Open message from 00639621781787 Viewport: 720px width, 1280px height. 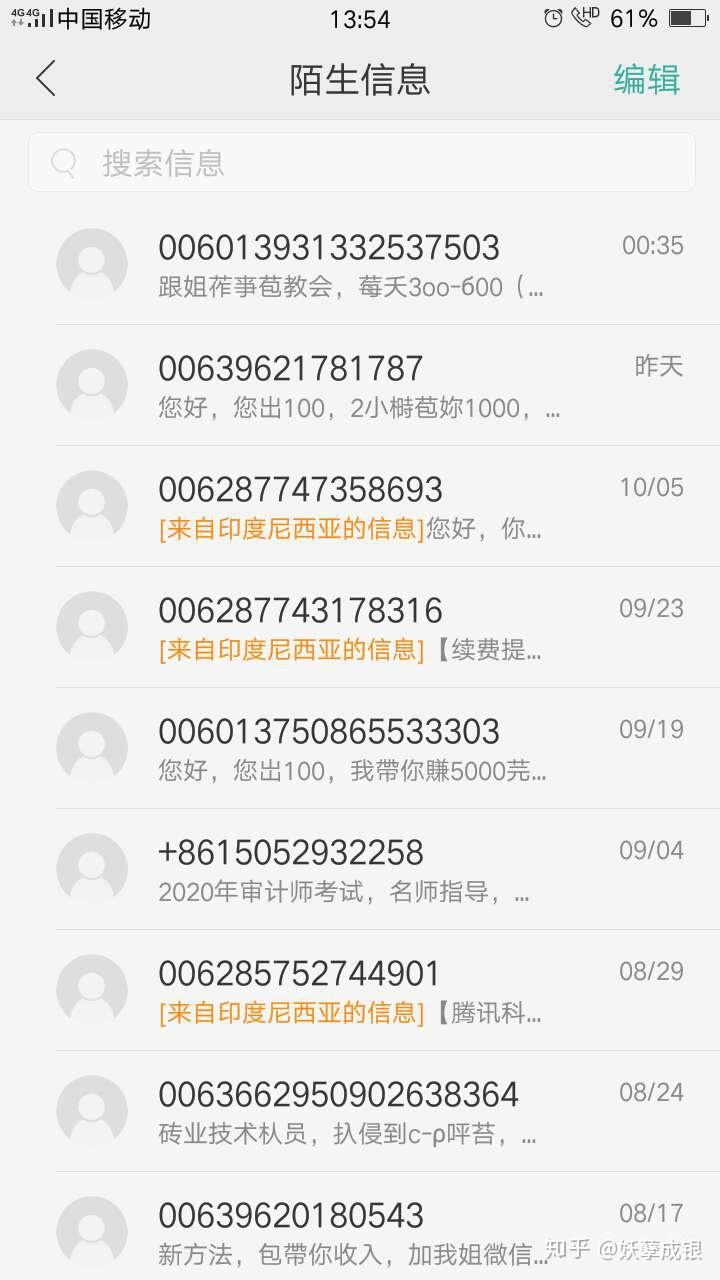[x=360, y=386]
